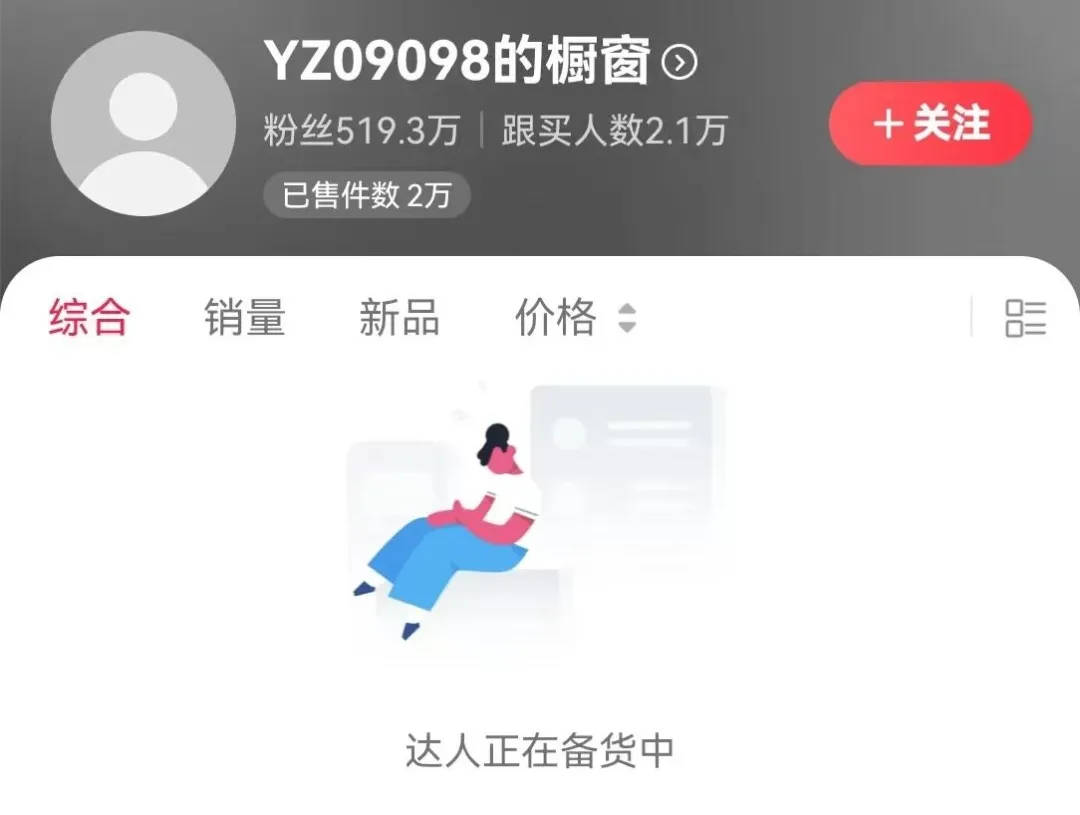Show 新品 items
Viewport: 1080px width, 815px height.
399,318
